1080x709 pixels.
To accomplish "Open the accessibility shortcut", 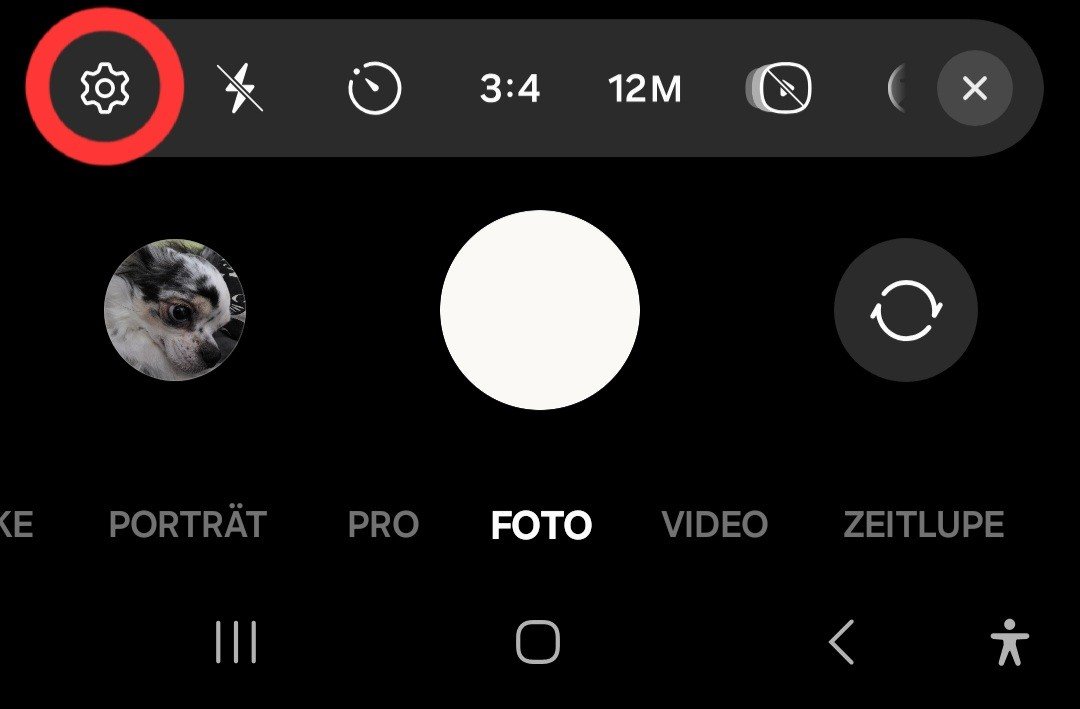I will 1010,642.
